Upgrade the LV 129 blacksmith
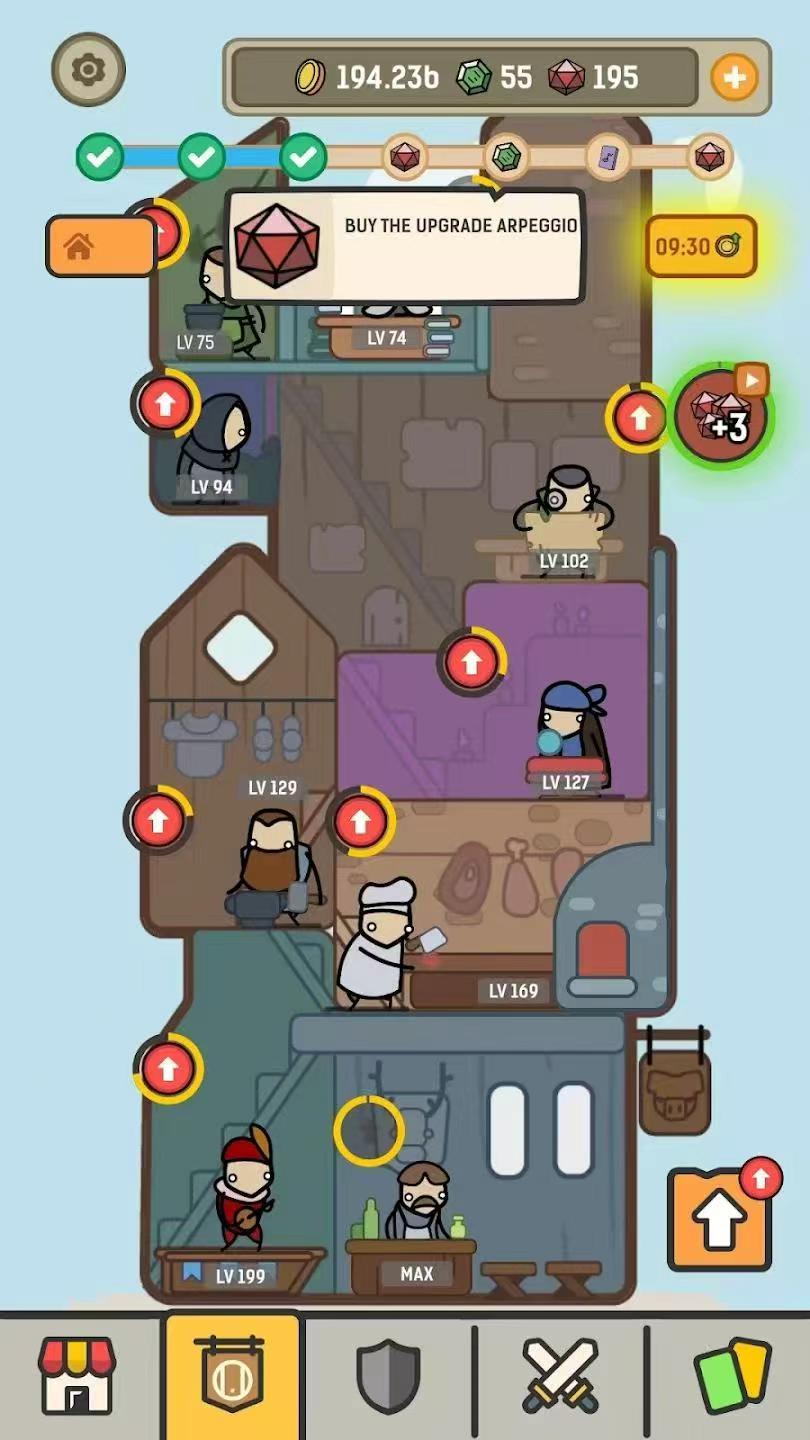810x1440 pixels. point(158,820)
